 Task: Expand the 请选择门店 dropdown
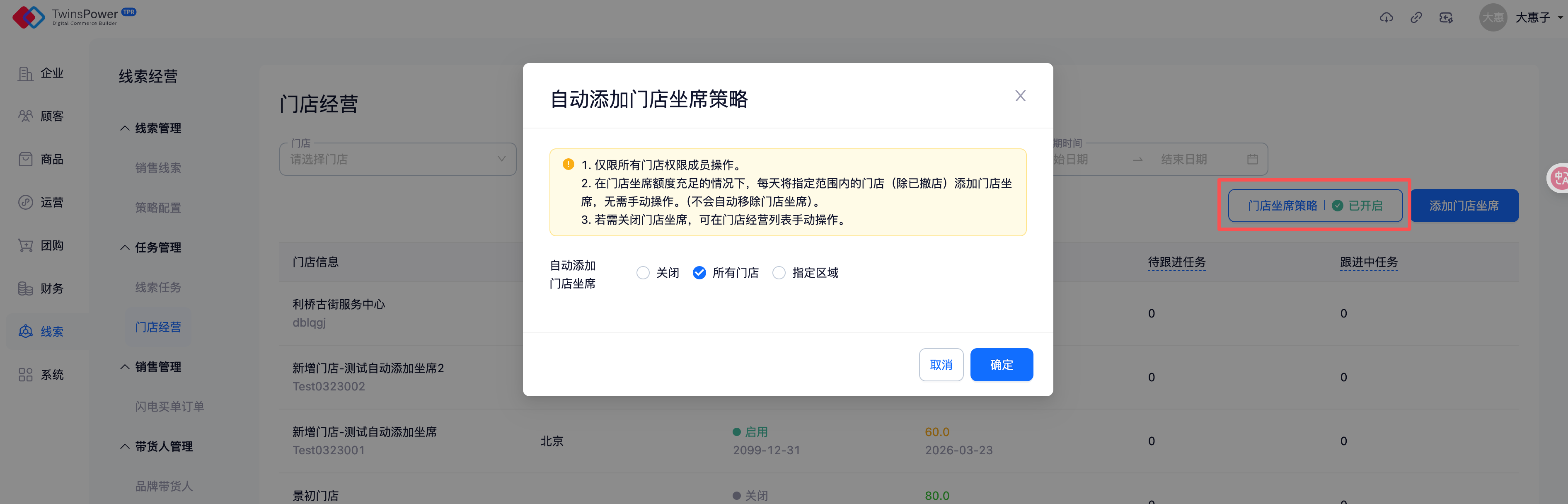pos(397,160)
